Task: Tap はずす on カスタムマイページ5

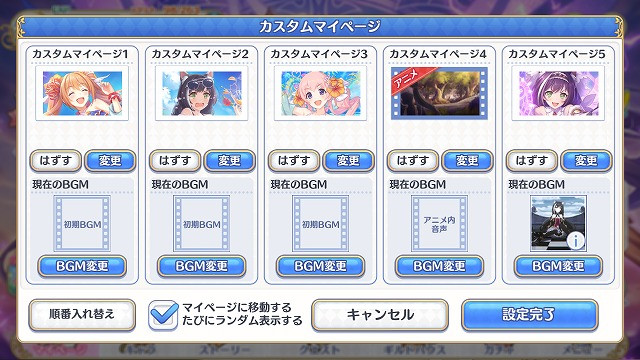Action: tap(532, 161)
